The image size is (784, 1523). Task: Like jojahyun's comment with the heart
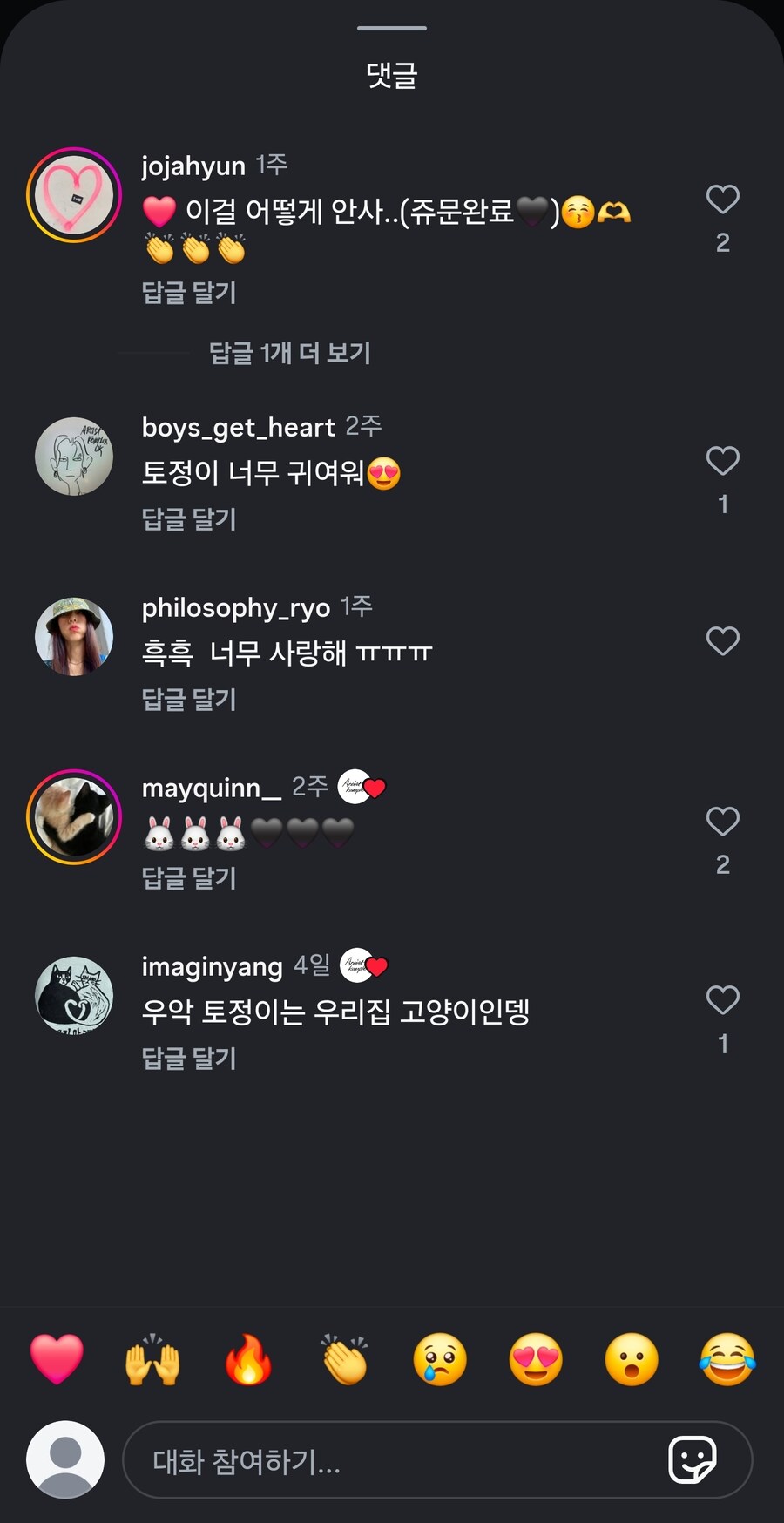(x=721, y=199)
